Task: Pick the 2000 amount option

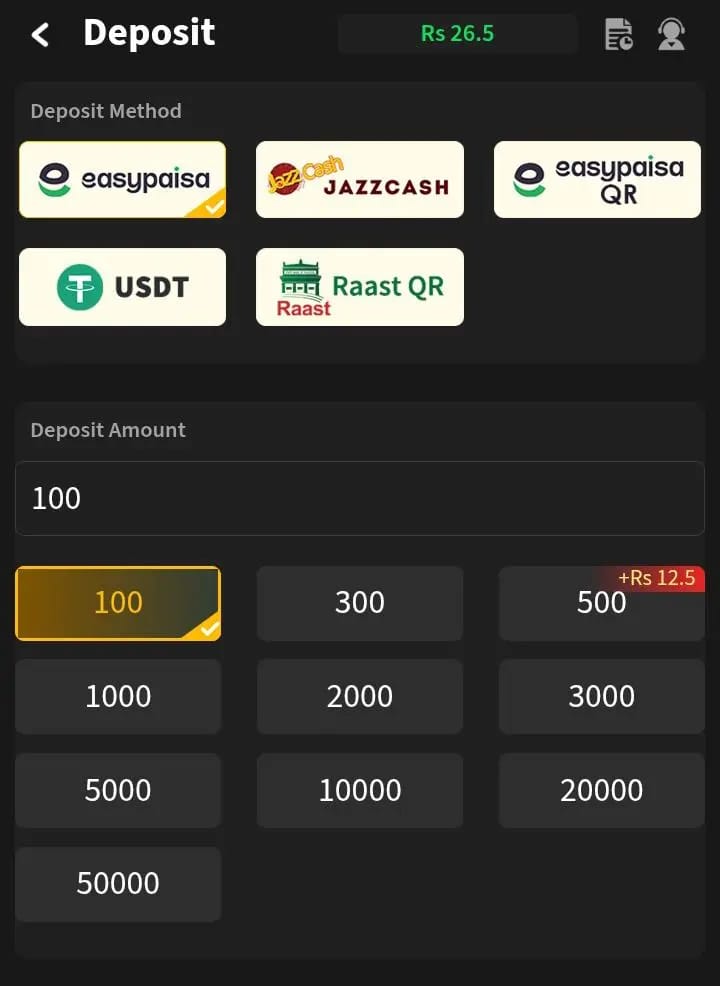Action: [x=360, y=697]
